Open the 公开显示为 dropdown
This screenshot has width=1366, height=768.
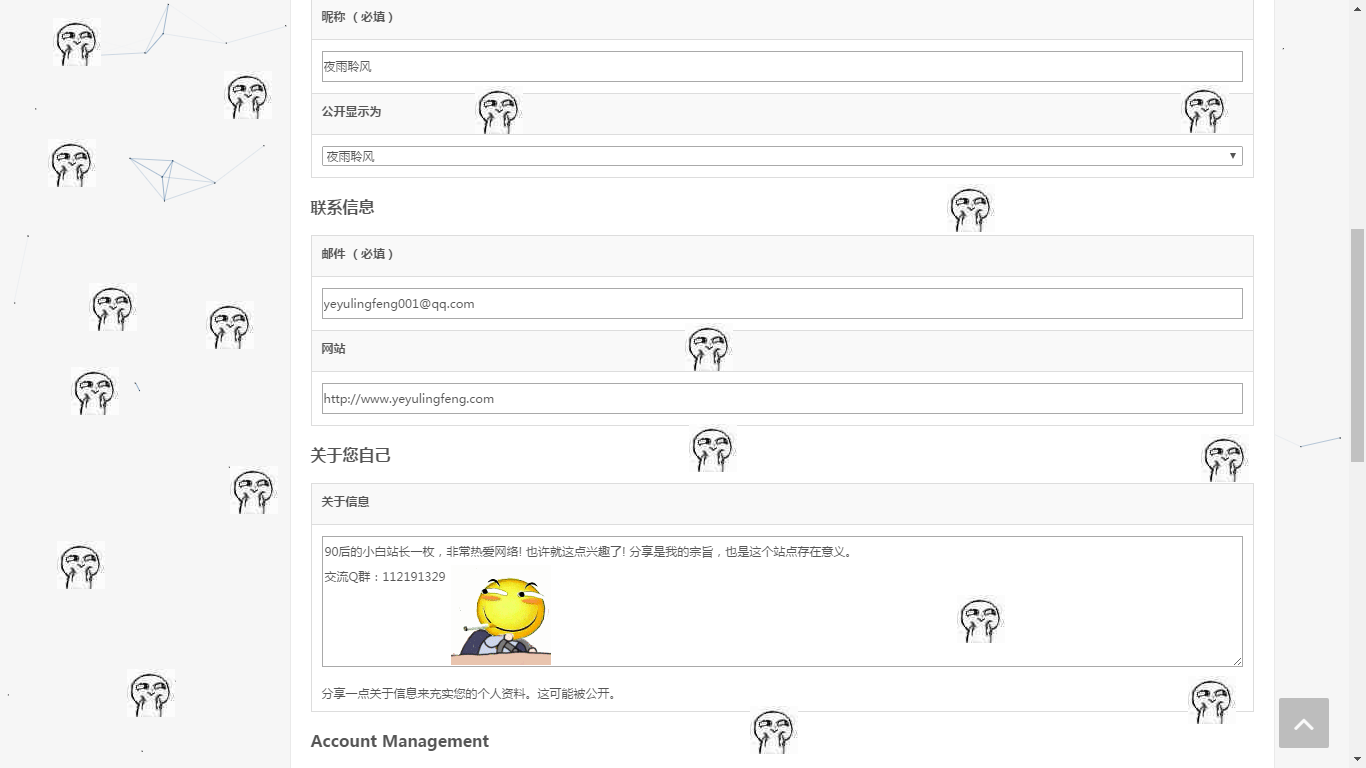780,156
